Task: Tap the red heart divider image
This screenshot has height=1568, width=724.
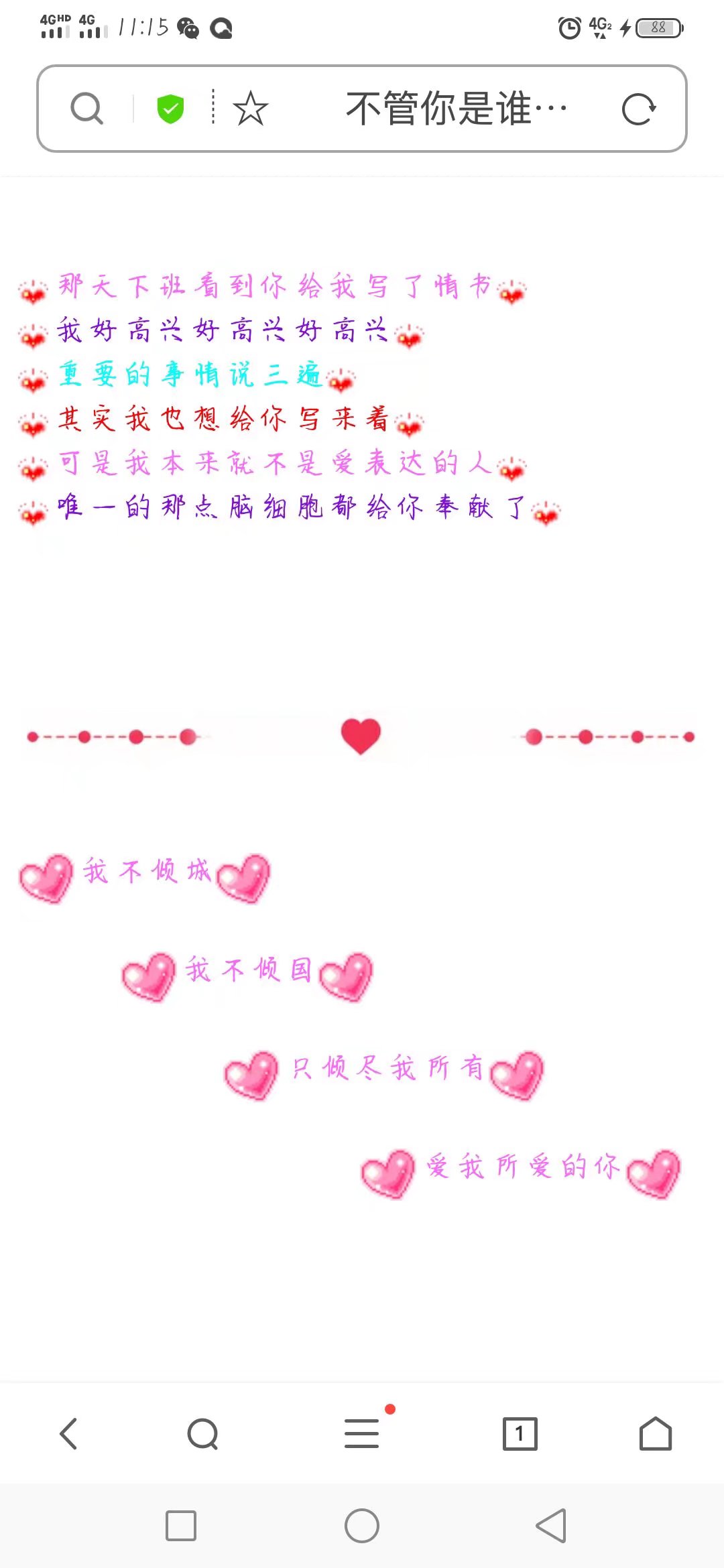Action: [x=361, y=736]
